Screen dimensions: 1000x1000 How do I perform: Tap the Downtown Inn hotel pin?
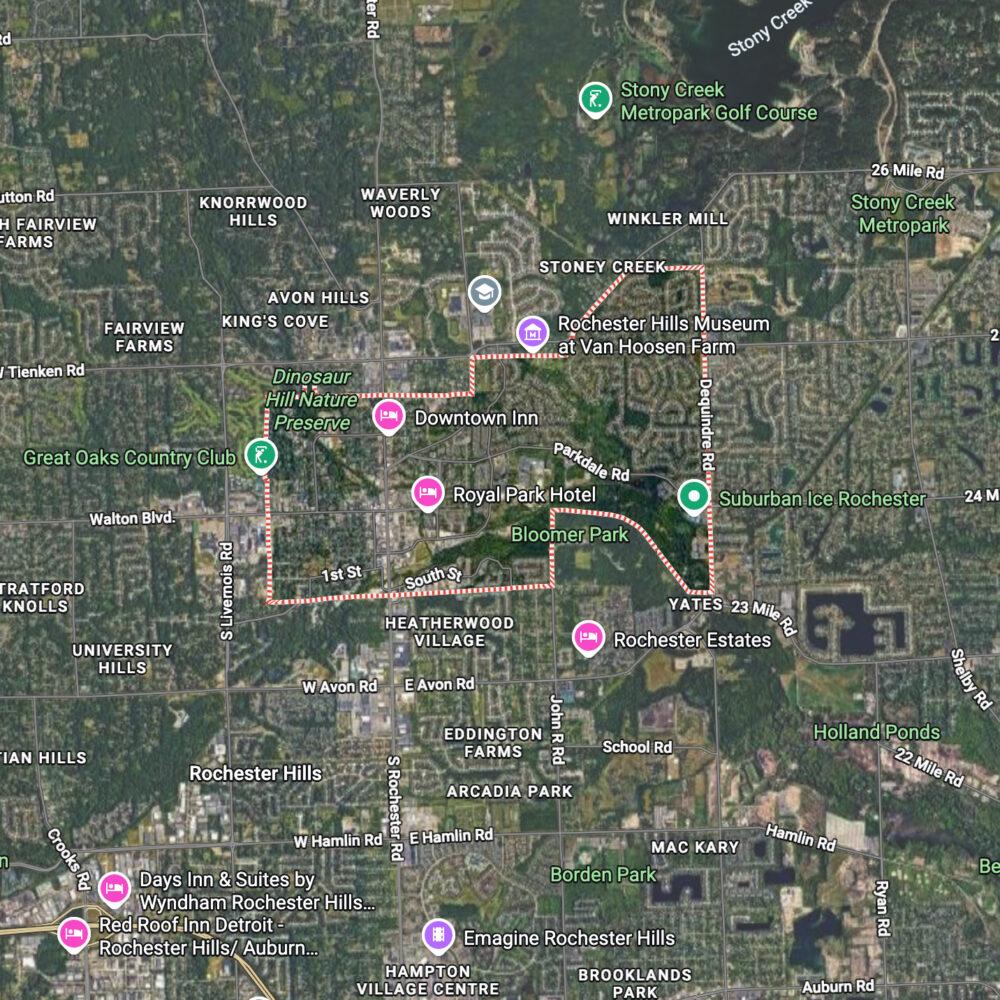click(x=389, y=415)
